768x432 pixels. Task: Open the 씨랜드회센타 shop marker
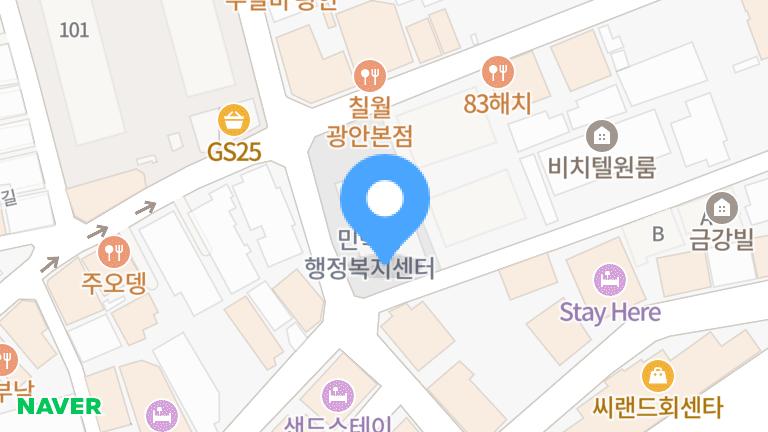[657, 376]
